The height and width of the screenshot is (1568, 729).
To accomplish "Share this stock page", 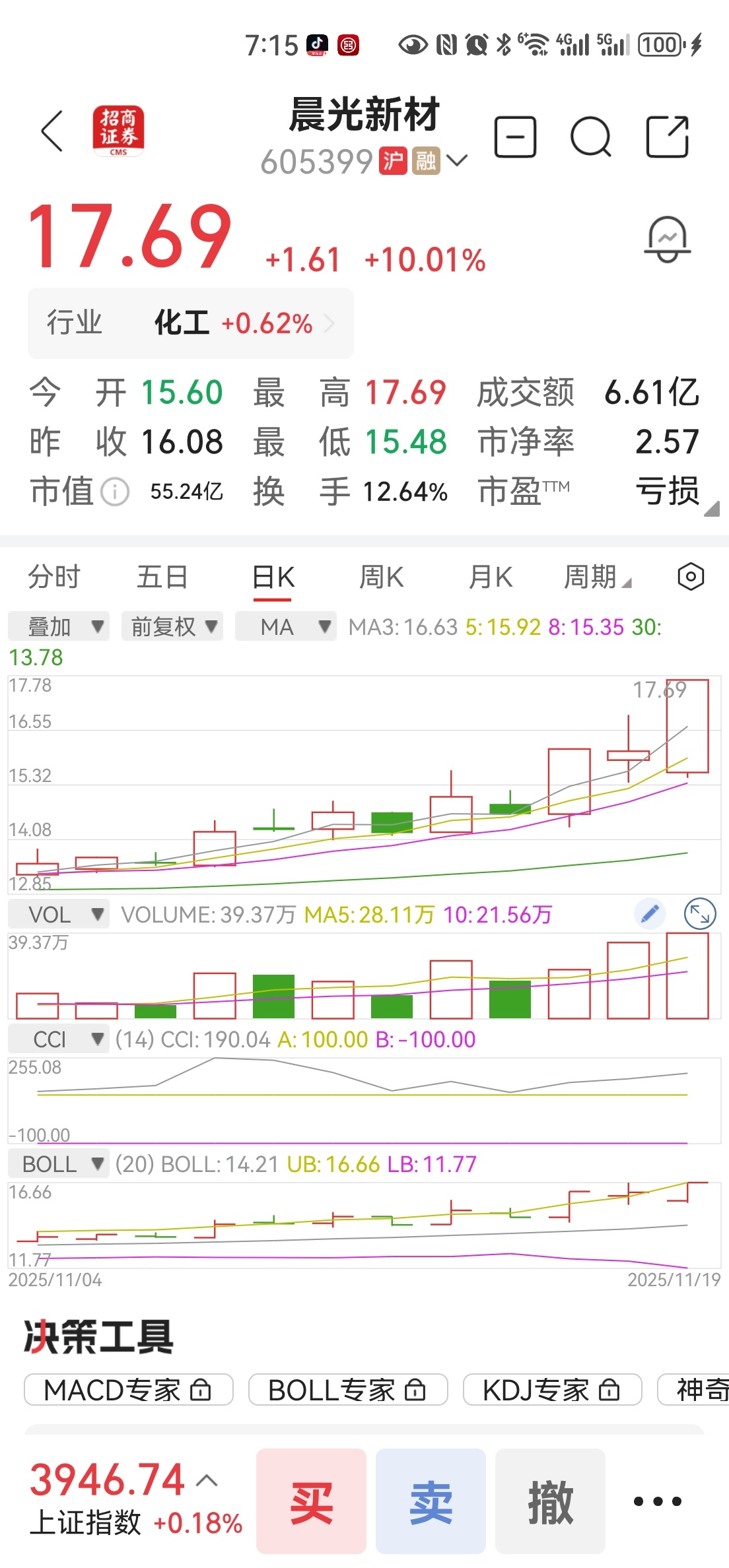I will pos(667,137).
